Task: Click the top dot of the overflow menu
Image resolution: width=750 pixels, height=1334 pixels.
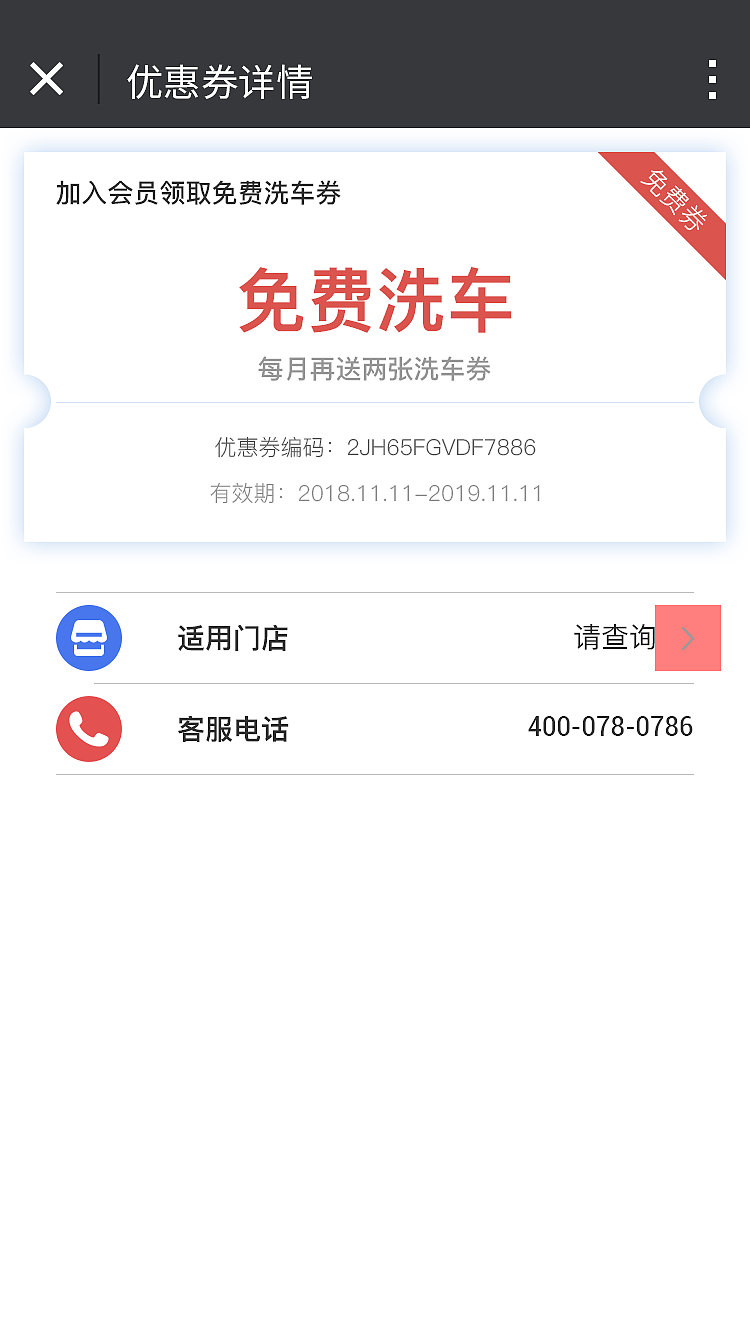Action: (x=712, y=64)
